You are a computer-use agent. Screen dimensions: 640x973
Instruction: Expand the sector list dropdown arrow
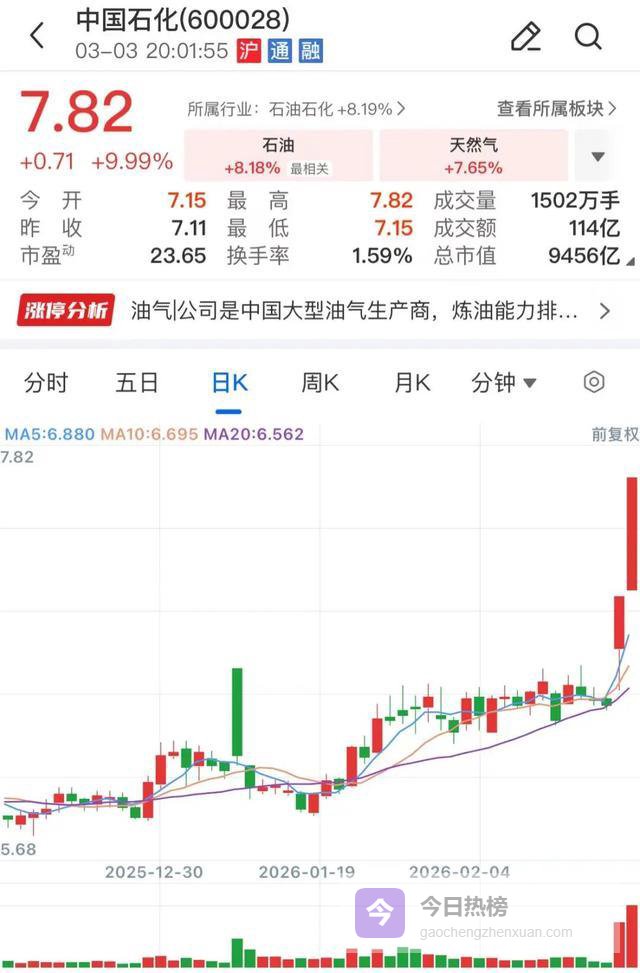coord(598,156)
